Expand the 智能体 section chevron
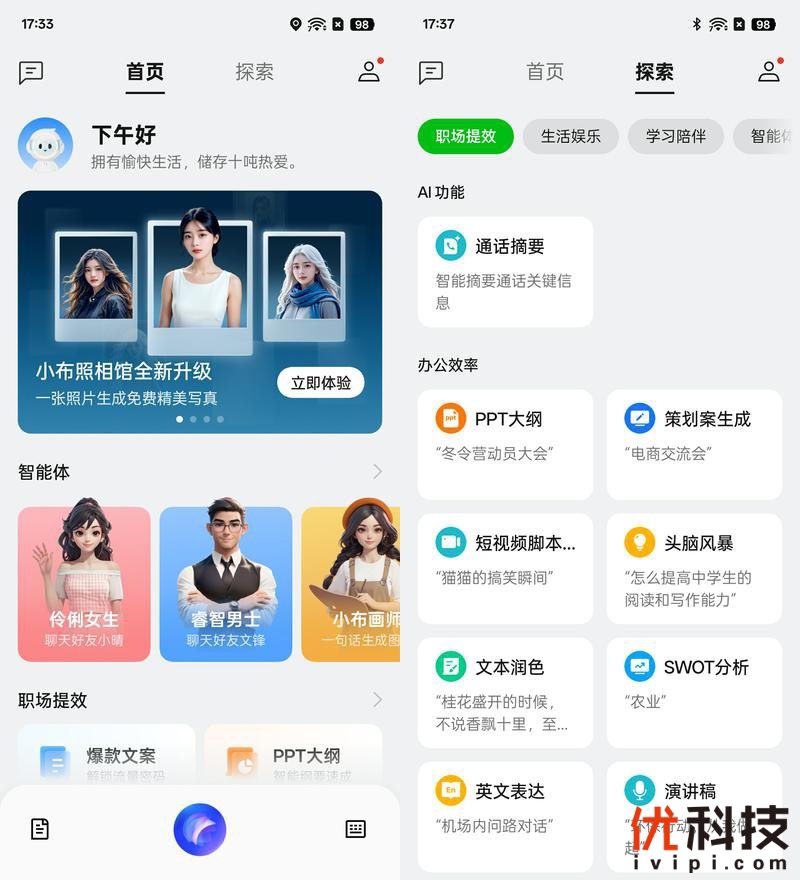 click(x=378, y=471)
